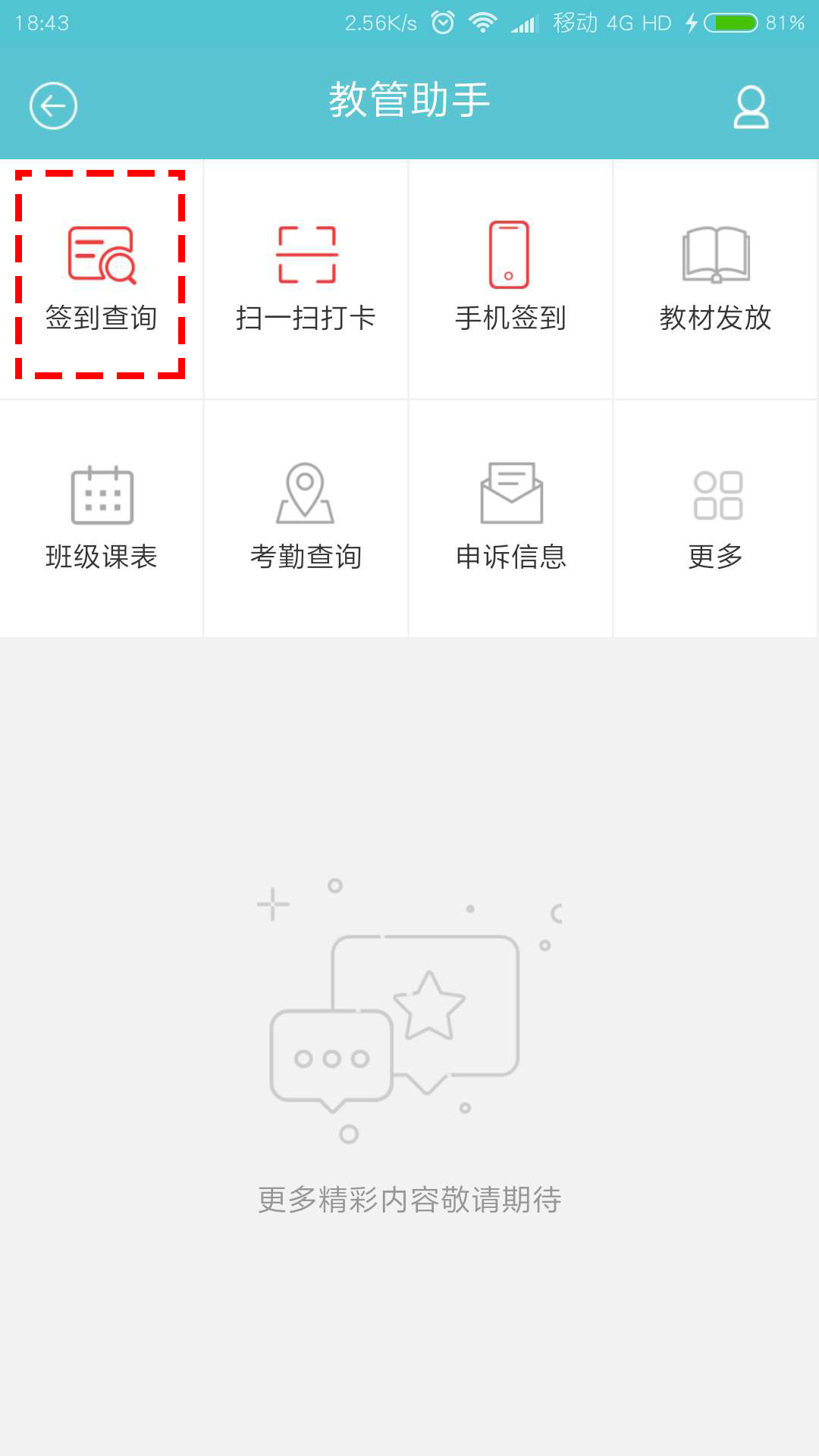819x1456 pixels.
Task: Select 手机签到 phone sign-in
Action: pos(510,278)
